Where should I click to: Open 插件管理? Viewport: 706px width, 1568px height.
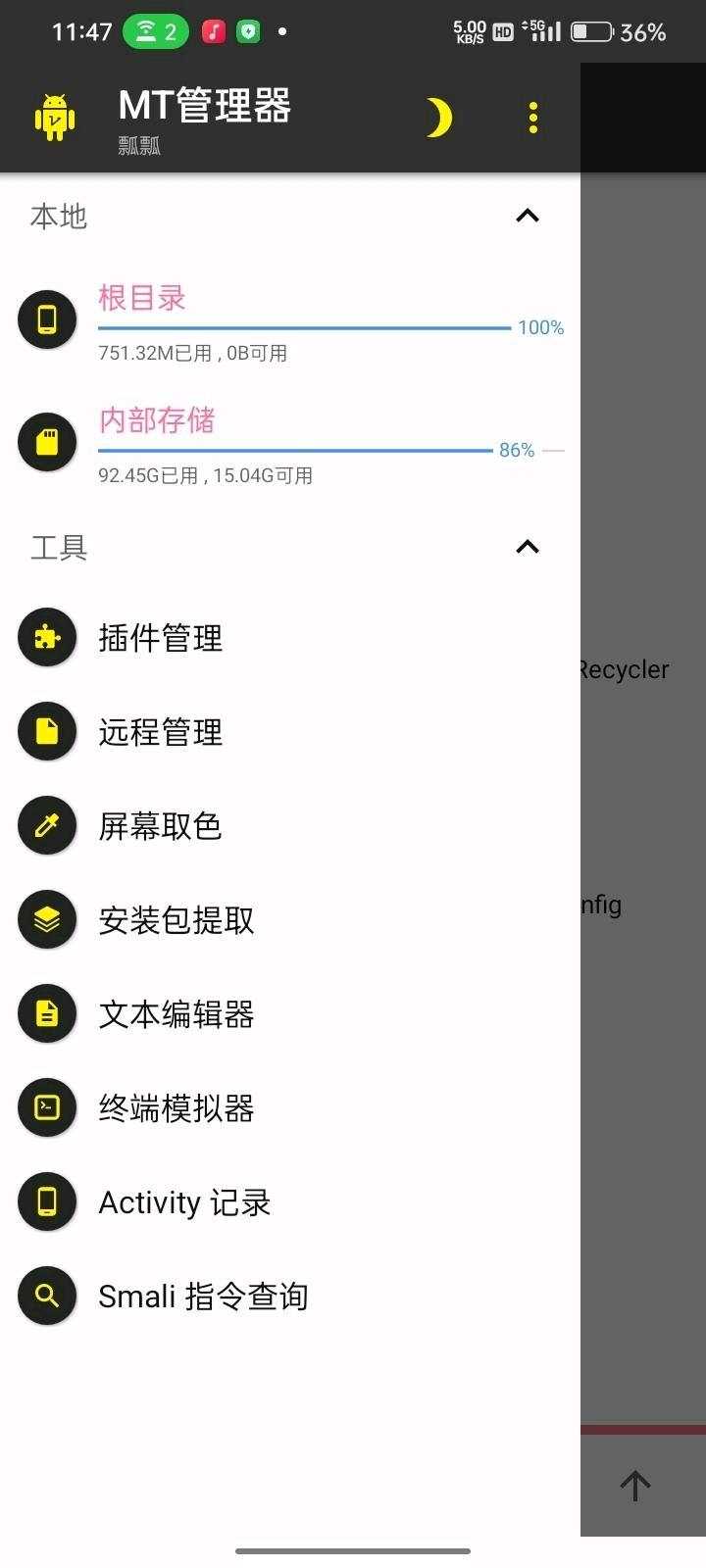pyautogui.click(x=290, y=638)
